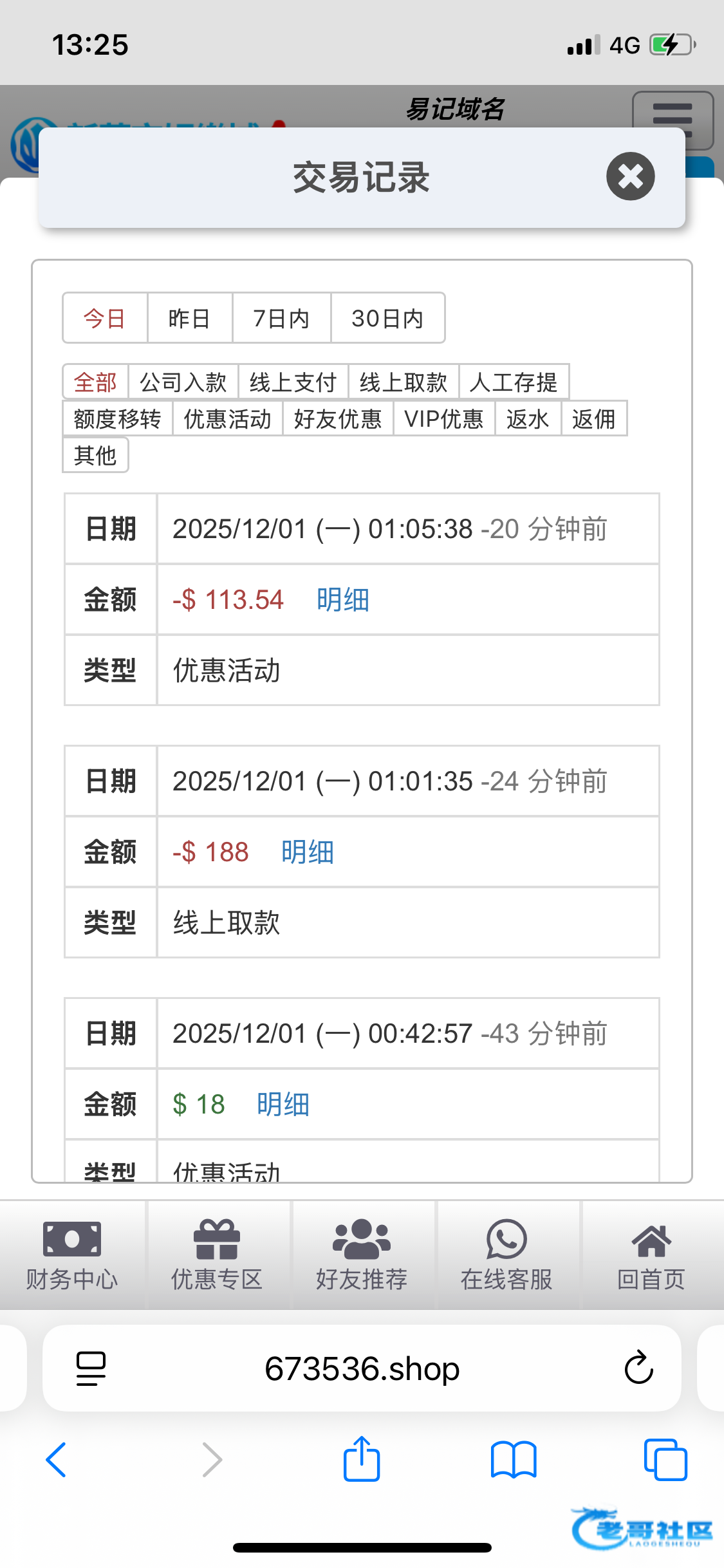The height and width of the screenshot is (1568, 724).
Task: Open 明细 for the $ 18 record
Action: tap(283, 1105)
